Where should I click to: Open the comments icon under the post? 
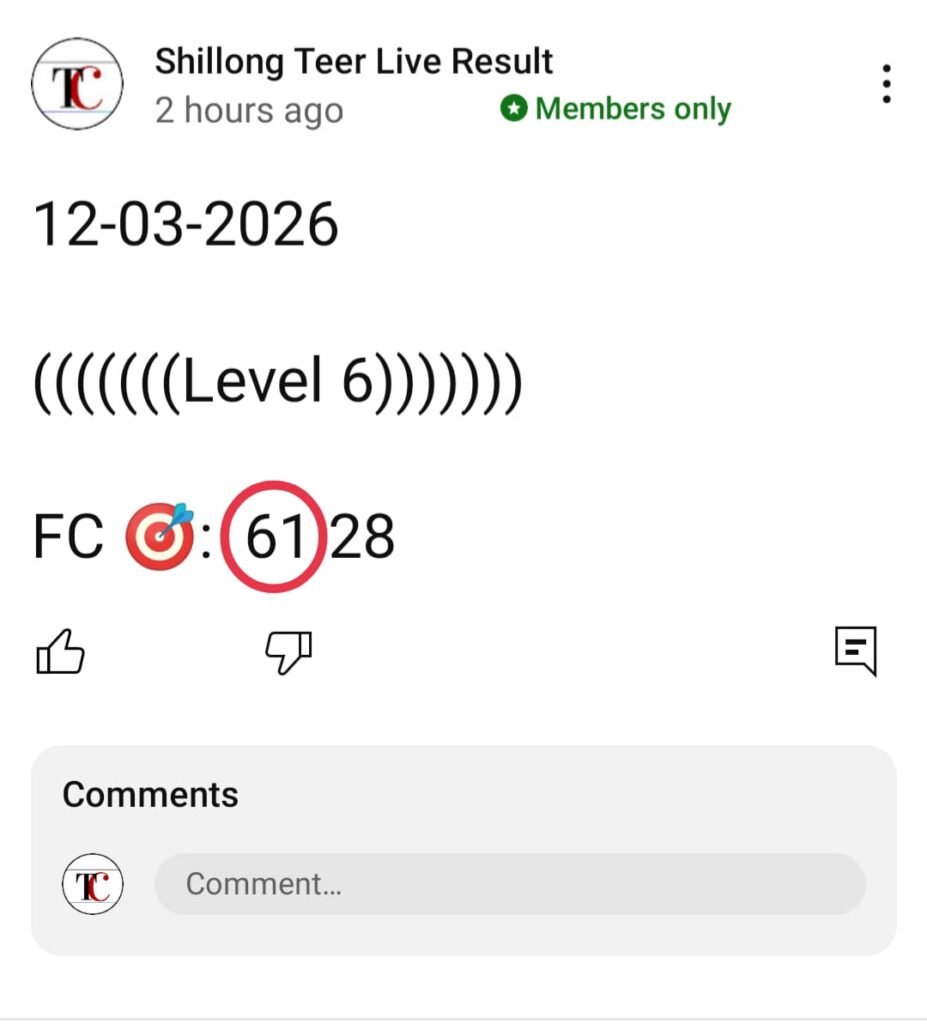tap(856, 651)
